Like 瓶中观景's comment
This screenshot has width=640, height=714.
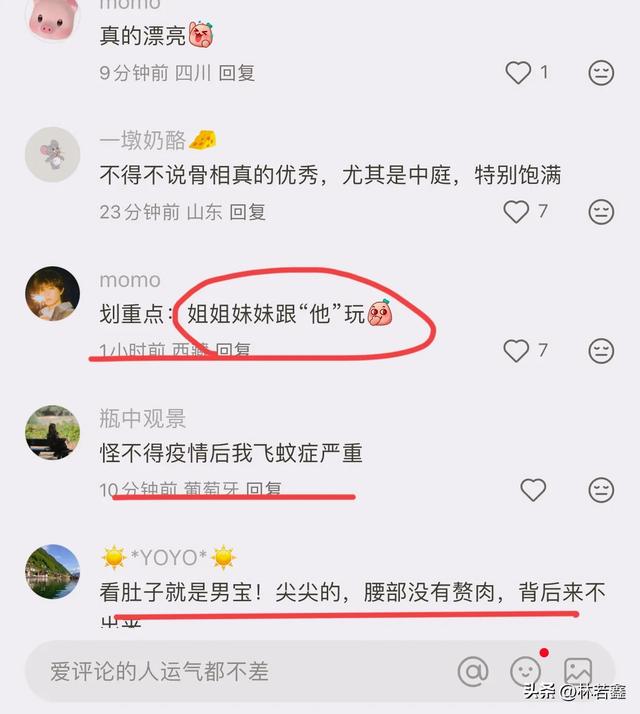(x=533, y=489)
